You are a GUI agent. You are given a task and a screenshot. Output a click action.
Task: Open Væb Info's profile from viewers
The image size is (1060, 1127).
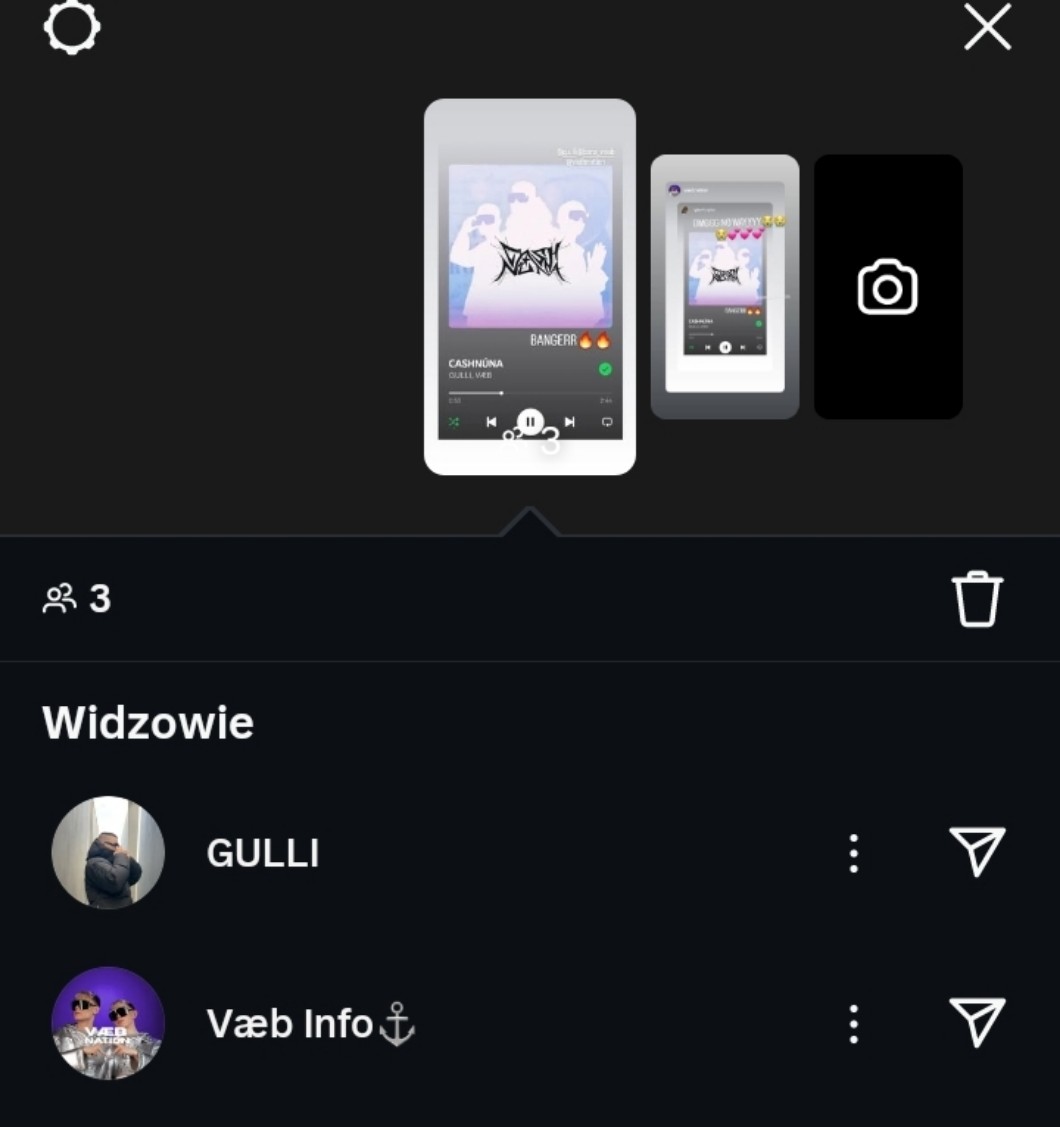click(x=108, y=1023)
